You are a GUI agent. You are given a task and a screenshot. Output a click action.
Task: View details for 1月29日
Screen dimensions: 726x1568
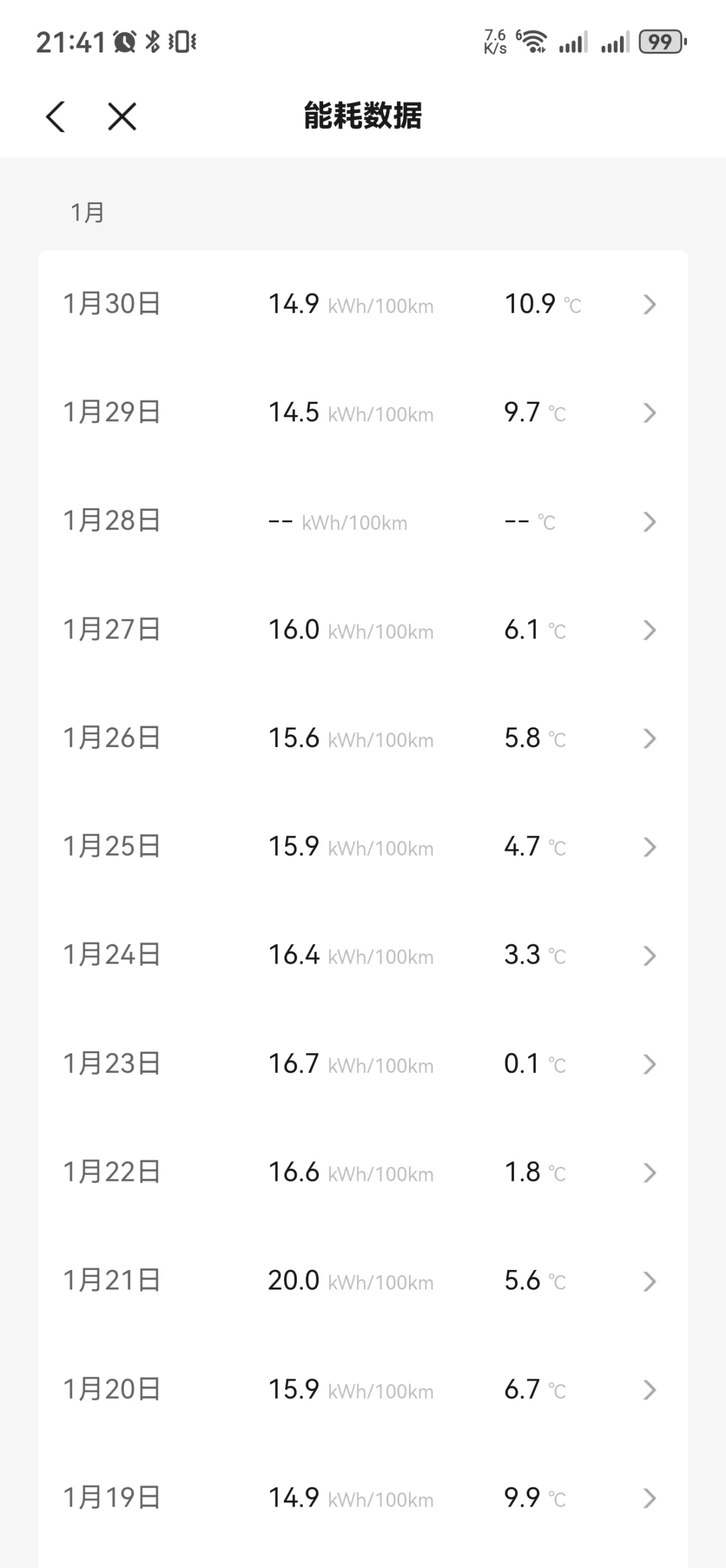point(363,413)
